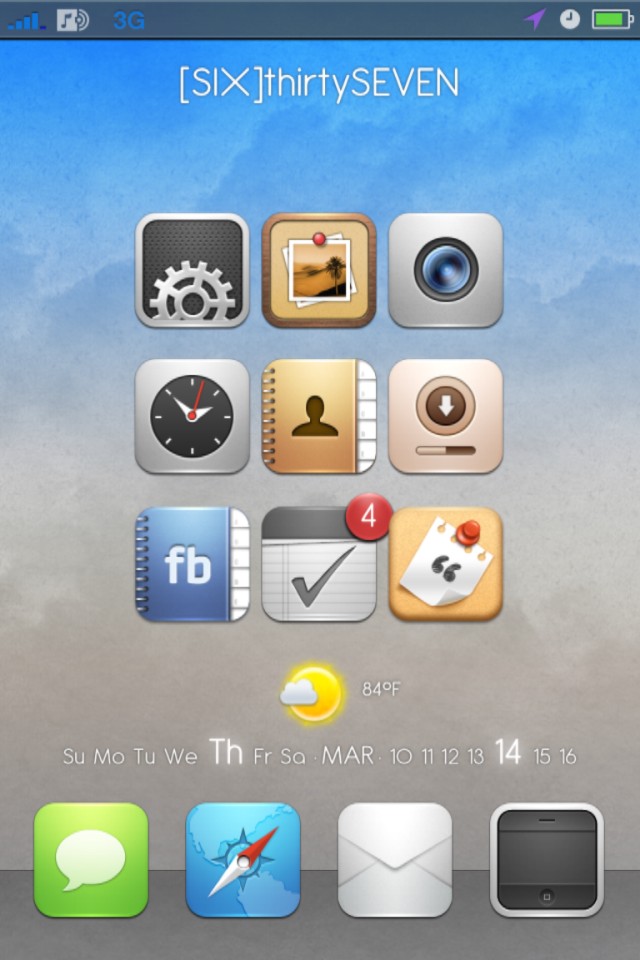Open the checkmark tasks app with badge 4
The width and height of the screenshot is (640, 960).
319,566
